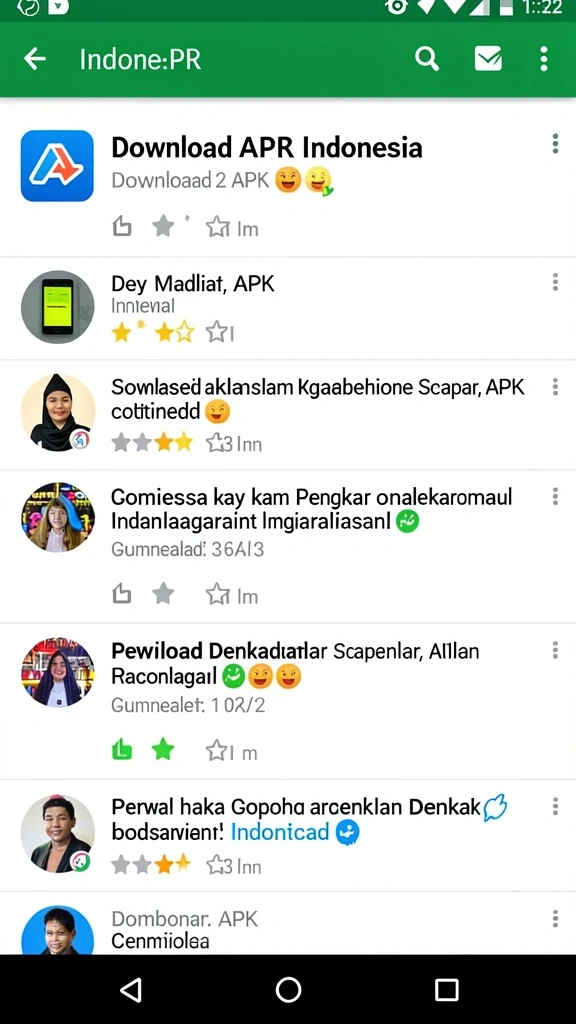Open overflow menu for Download APR Indonesia
This screenshot has width=576, height=1024.
pos(555,144)
